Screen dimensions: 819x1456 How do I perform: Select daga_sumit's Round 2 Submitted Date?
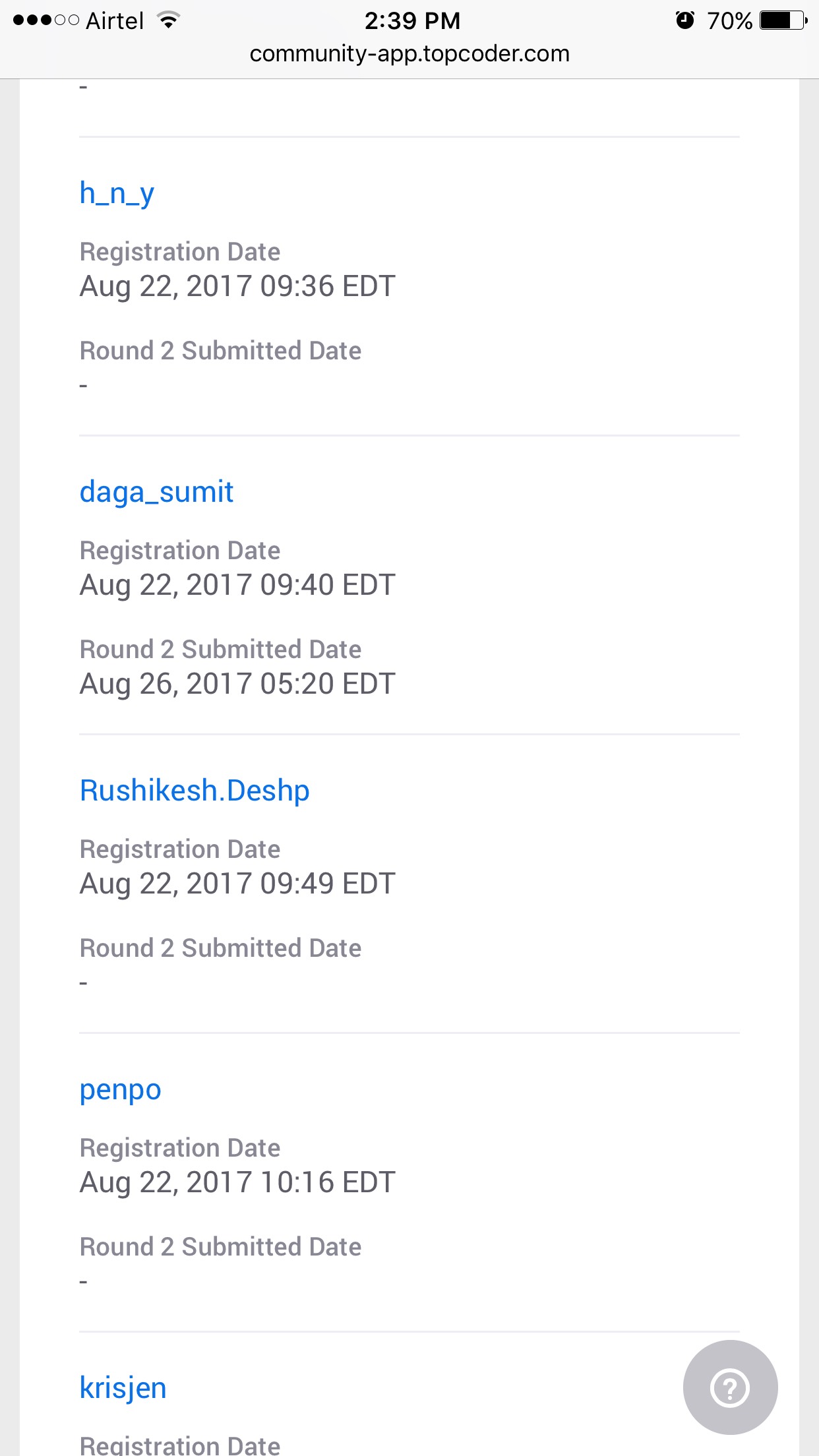(x=236, y=684)
